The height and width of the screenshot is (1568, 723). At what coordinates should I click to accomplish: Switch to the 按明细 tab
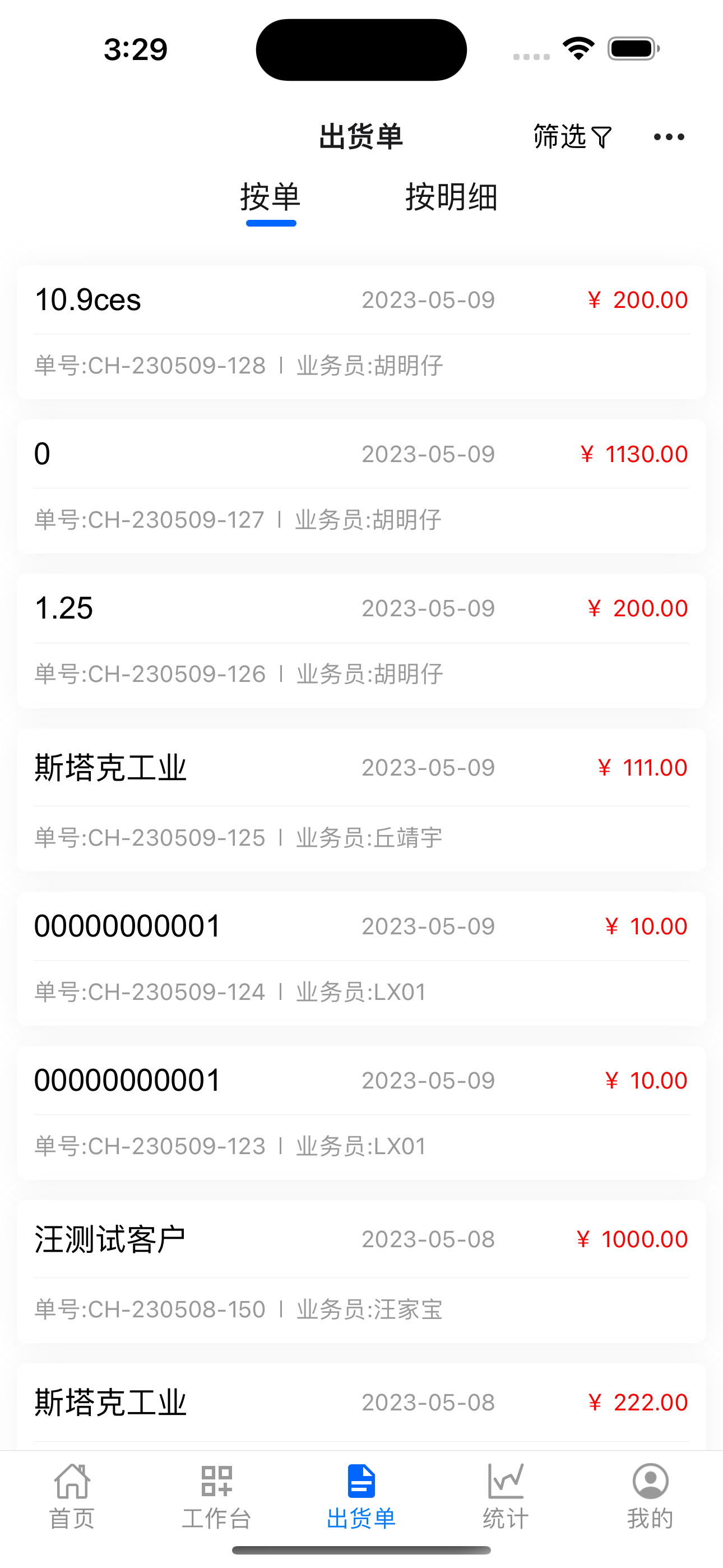(452, 197)
